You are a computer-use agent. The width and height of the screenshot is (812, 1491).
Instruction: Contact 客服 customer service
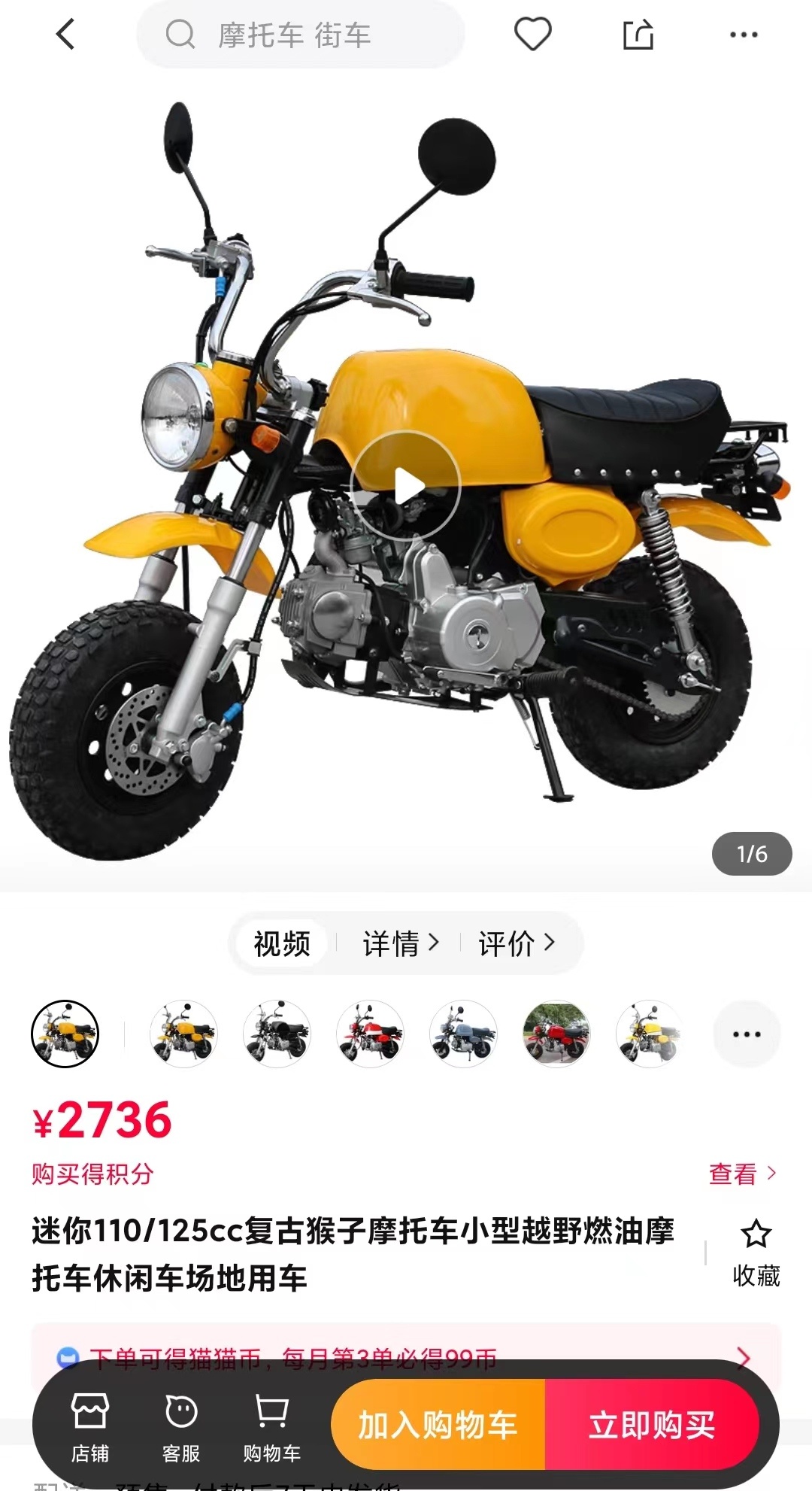[x=181, y=1426]
